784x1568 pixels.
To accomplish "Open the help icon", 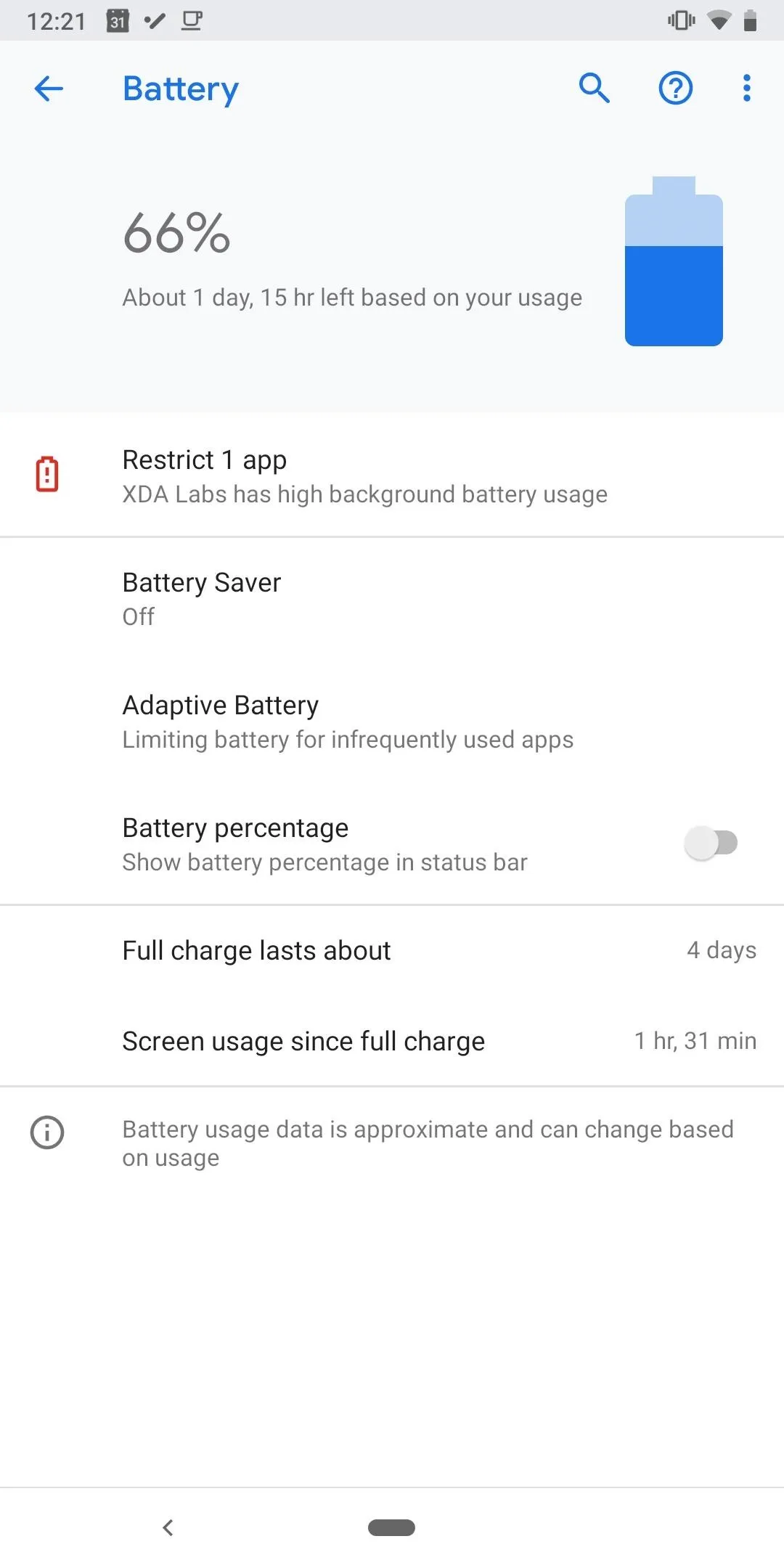I will click(x=675, y=89).
